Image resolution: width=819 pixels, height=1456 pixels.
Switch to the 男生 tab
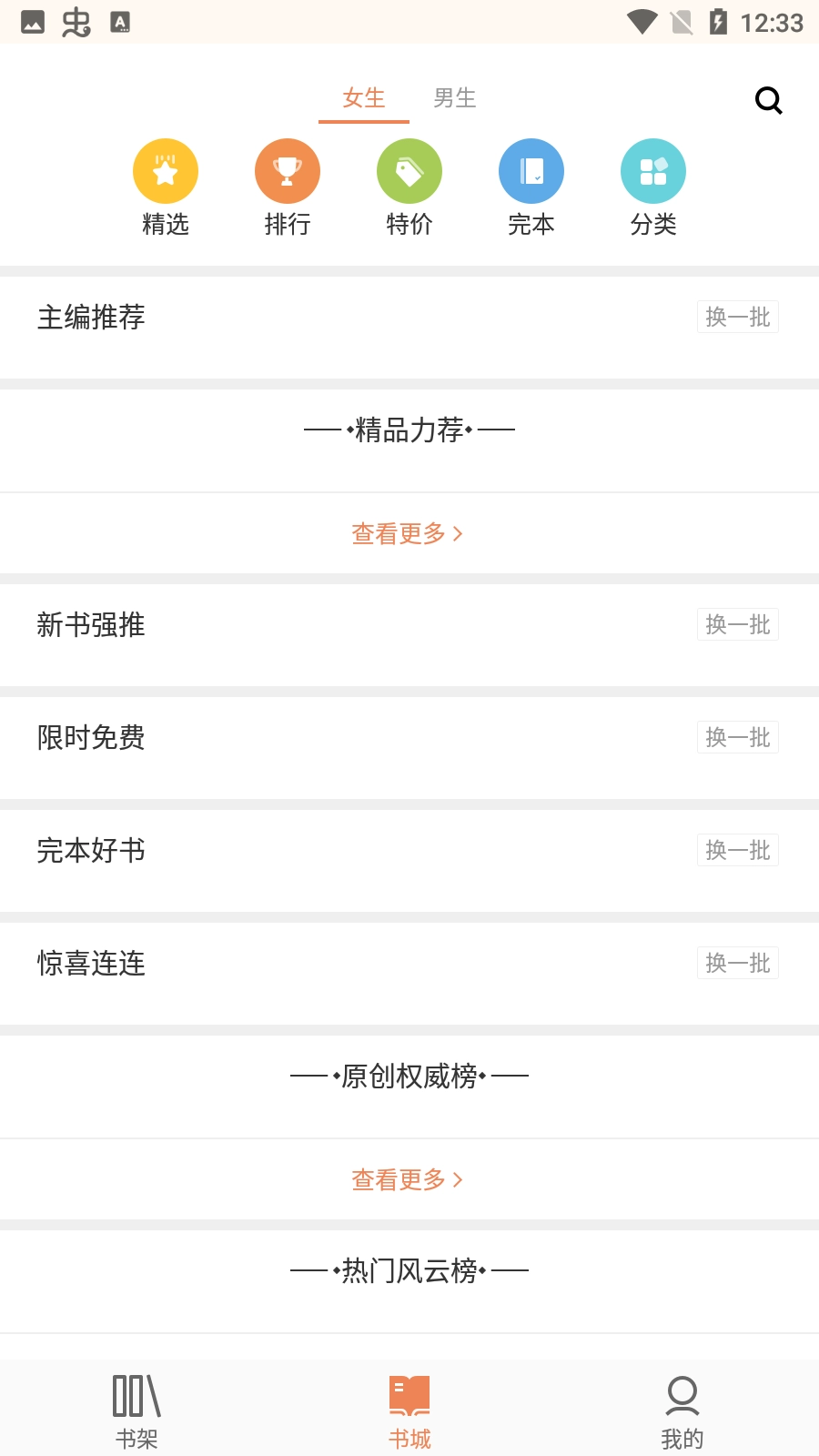pyautogui.click(x=455, y=98)
